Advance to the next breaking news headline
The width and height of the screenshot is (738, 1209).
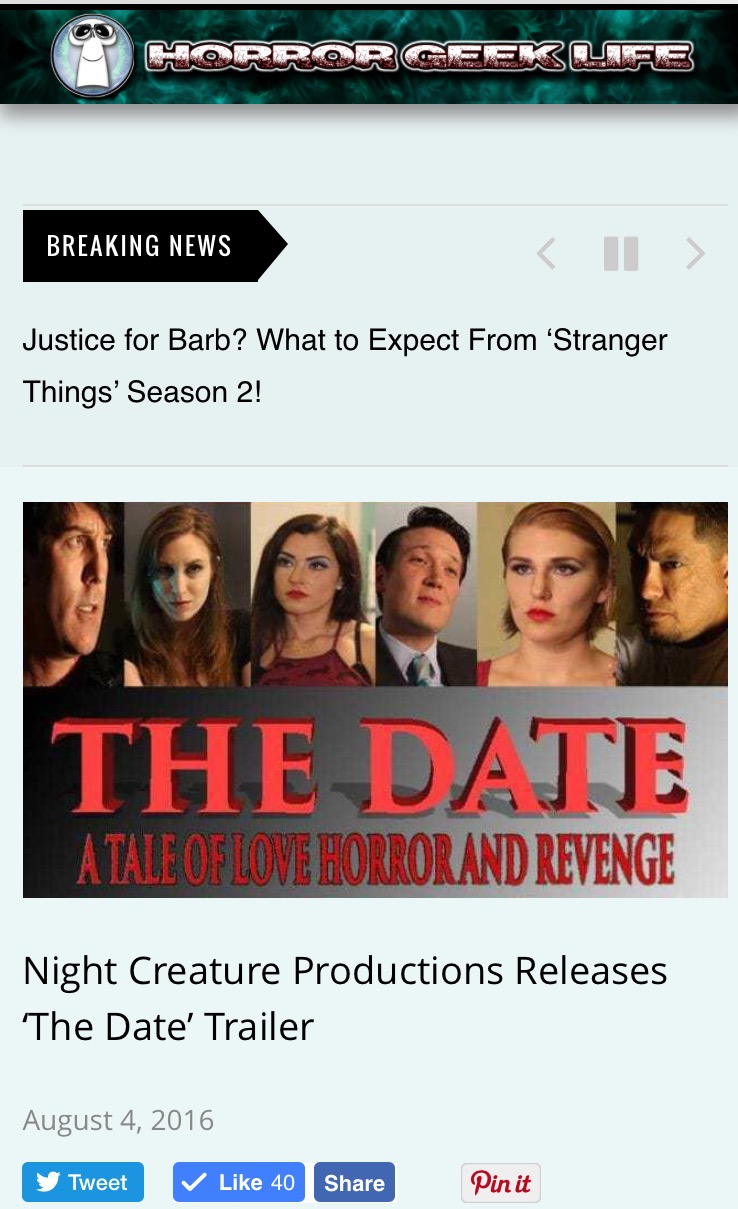(x=696, y=254)
